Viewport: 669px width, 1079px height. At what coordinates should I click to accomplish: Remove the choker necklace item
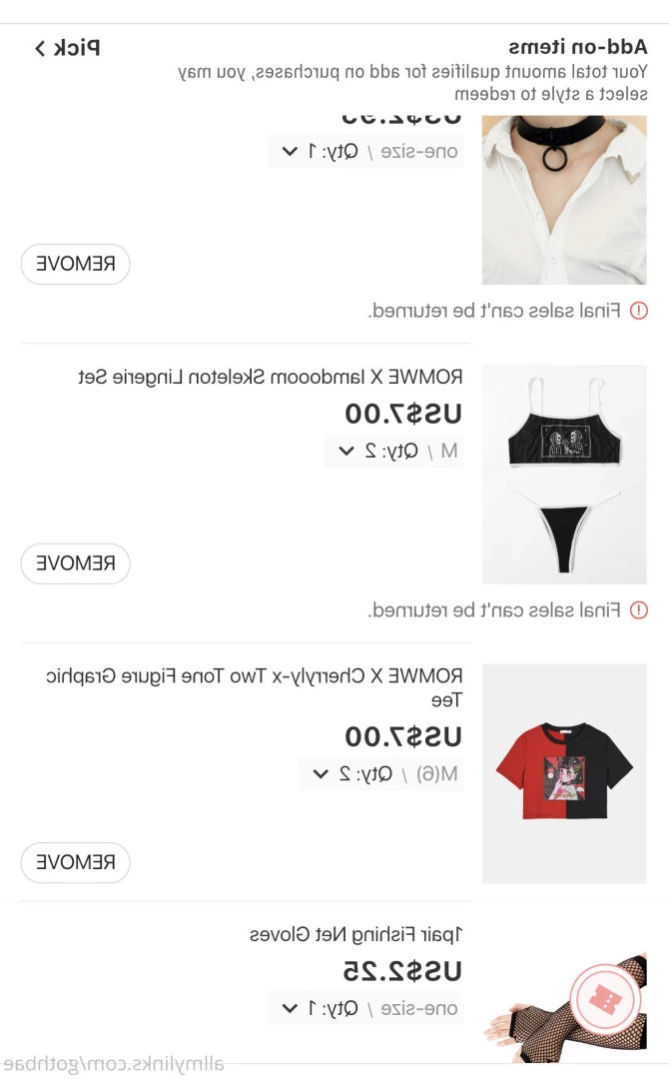point(76,264)
